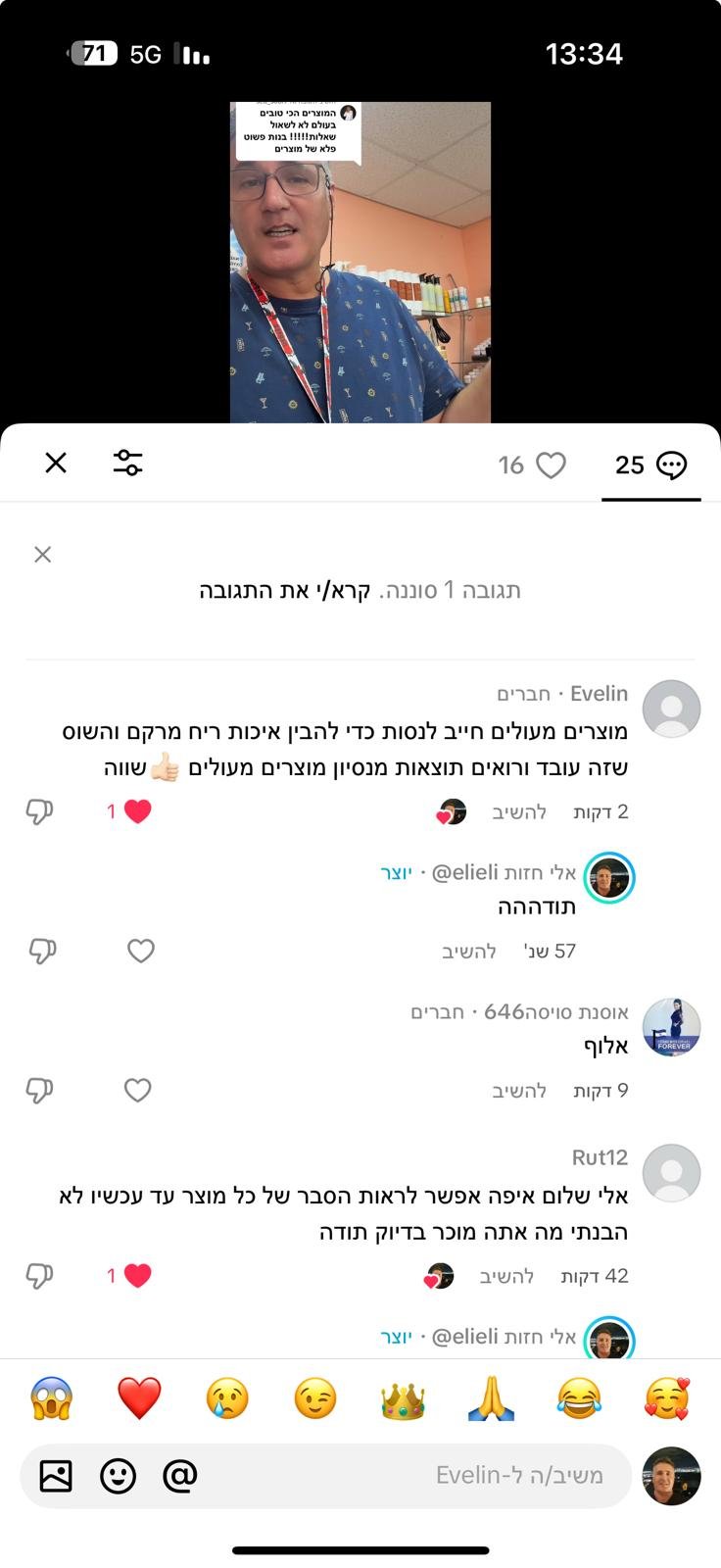Screen dimensions: 721x1568
Task: Read the filtered comment
Action: pyautogui.click(x=285, y=591)
